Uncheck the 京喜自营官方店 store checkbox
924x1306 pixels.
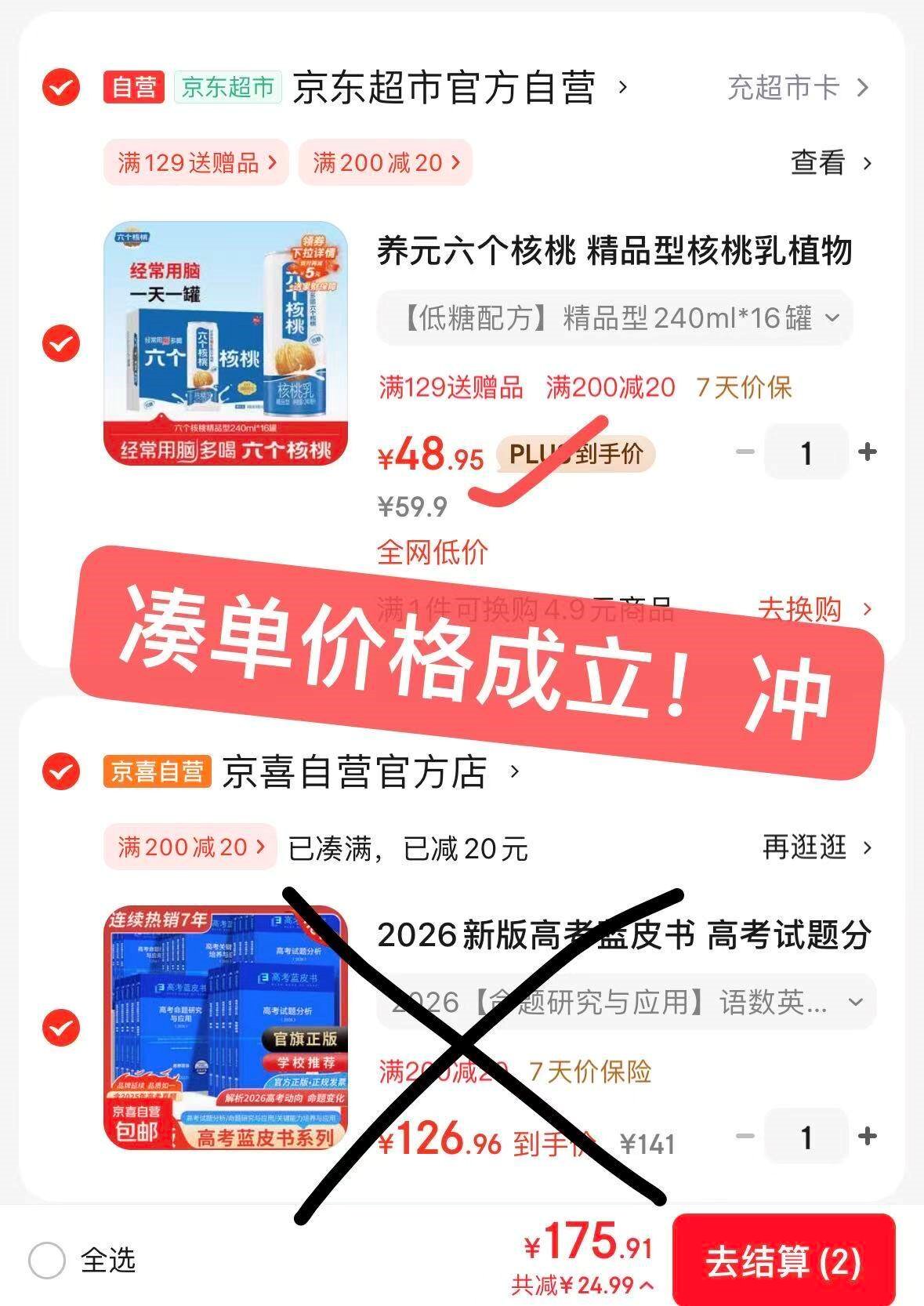coord(60,771)
